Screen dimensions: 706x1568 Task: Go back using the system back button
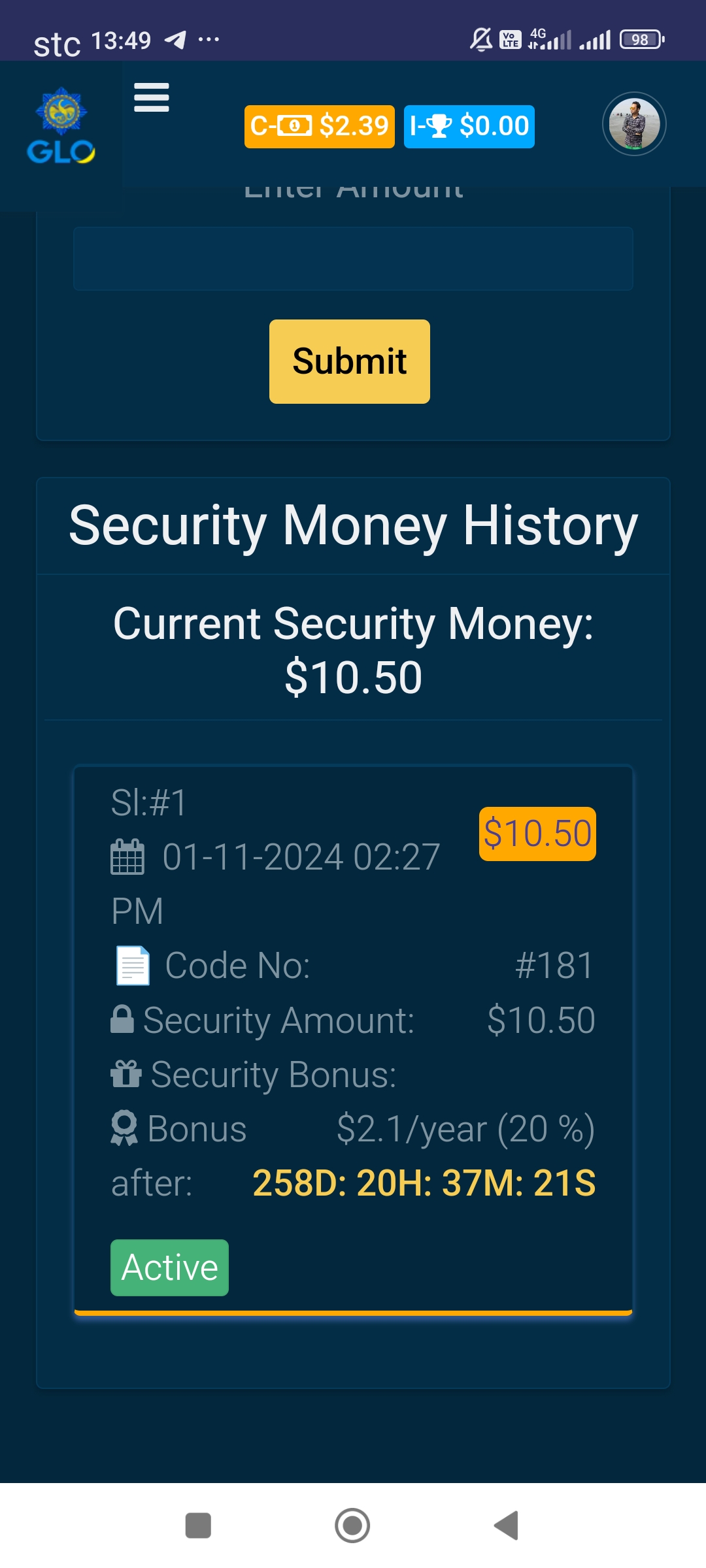pos(507,1526)
